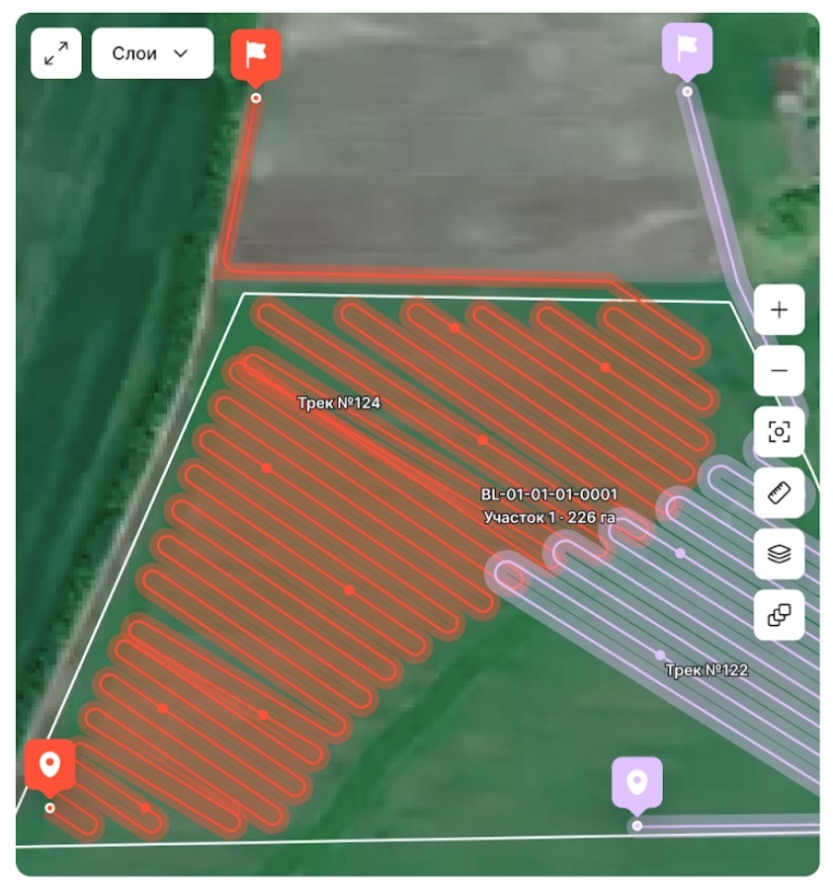Center the map on the field
833x890 pixels.
[x=779, y=432]
